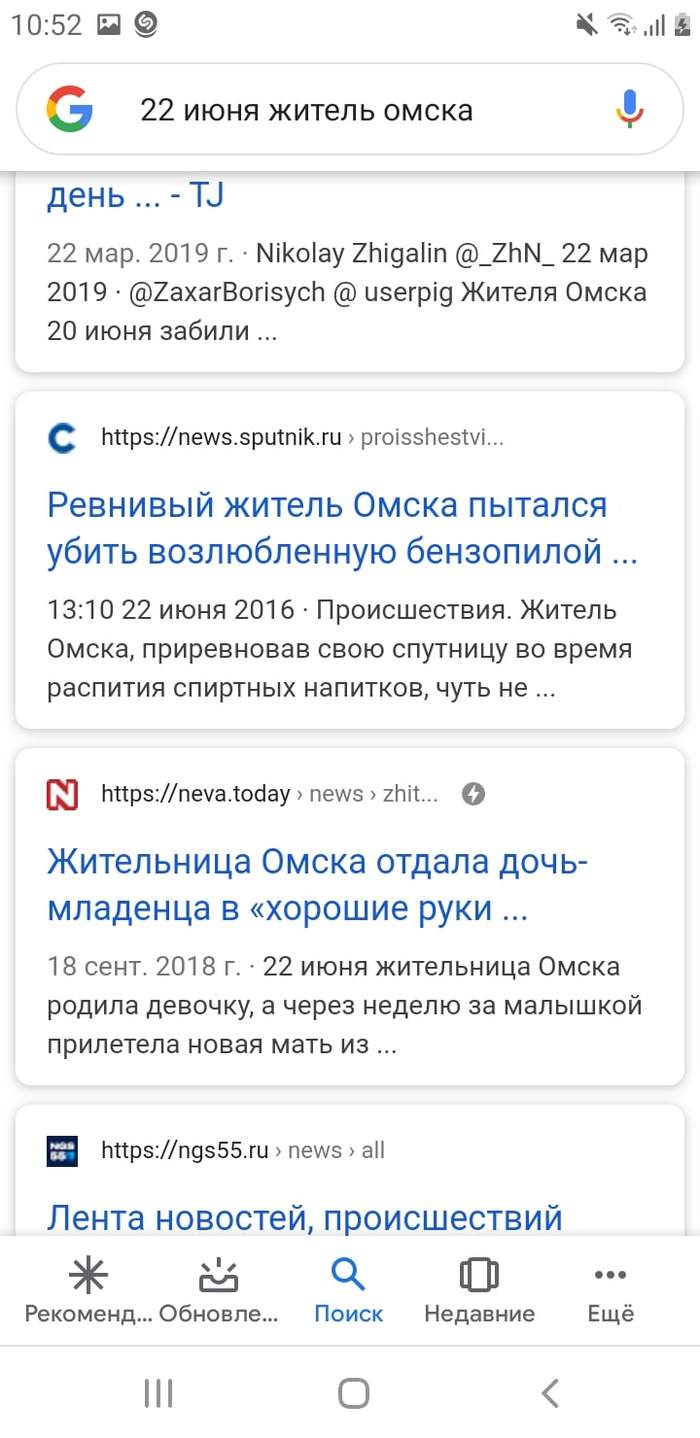Go back using the system back button
This screenshot has width=700, height=1438.
point(549,1393)
